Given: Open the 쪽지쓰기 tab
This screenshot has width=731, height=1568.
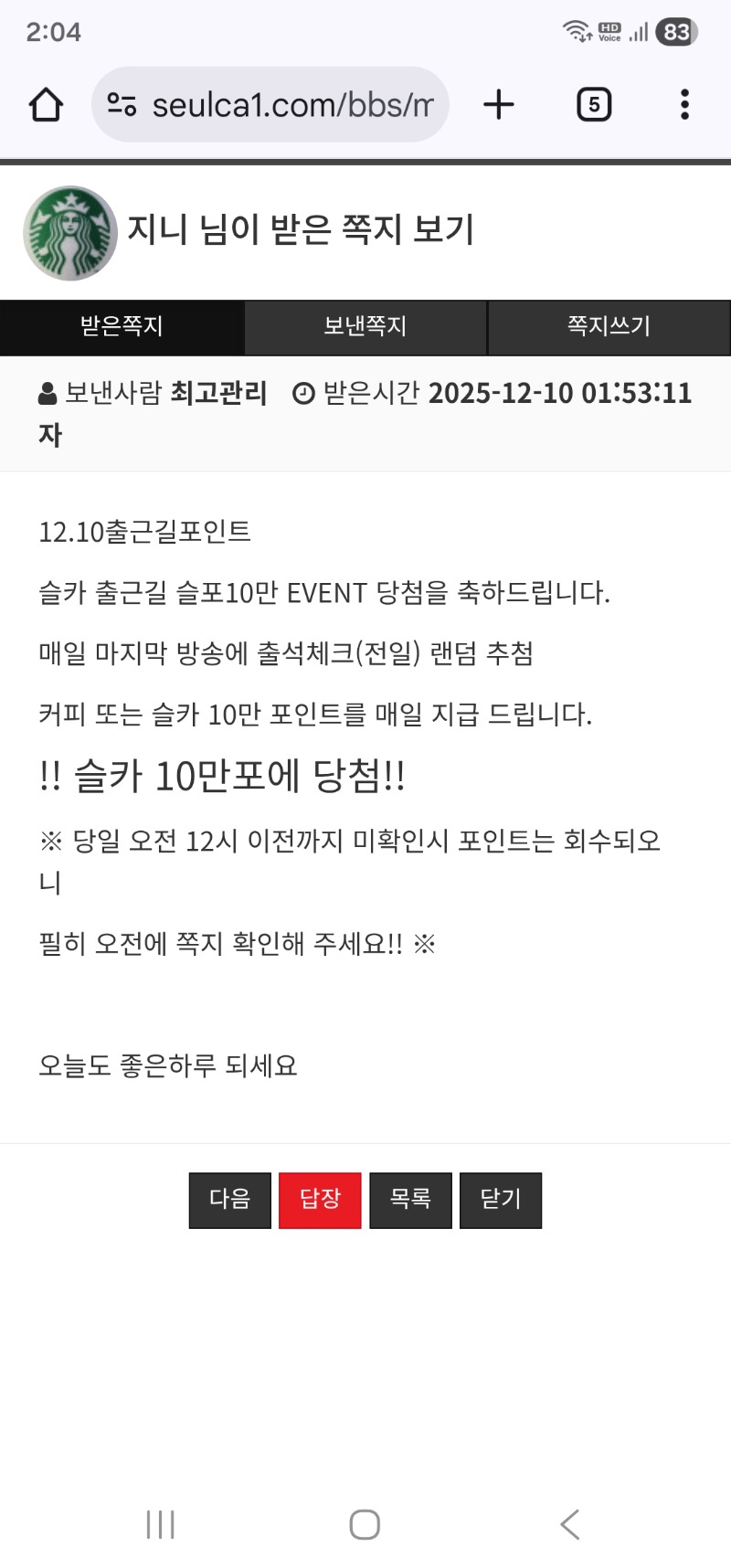Looking at the screenshot, I should [608, 327].
